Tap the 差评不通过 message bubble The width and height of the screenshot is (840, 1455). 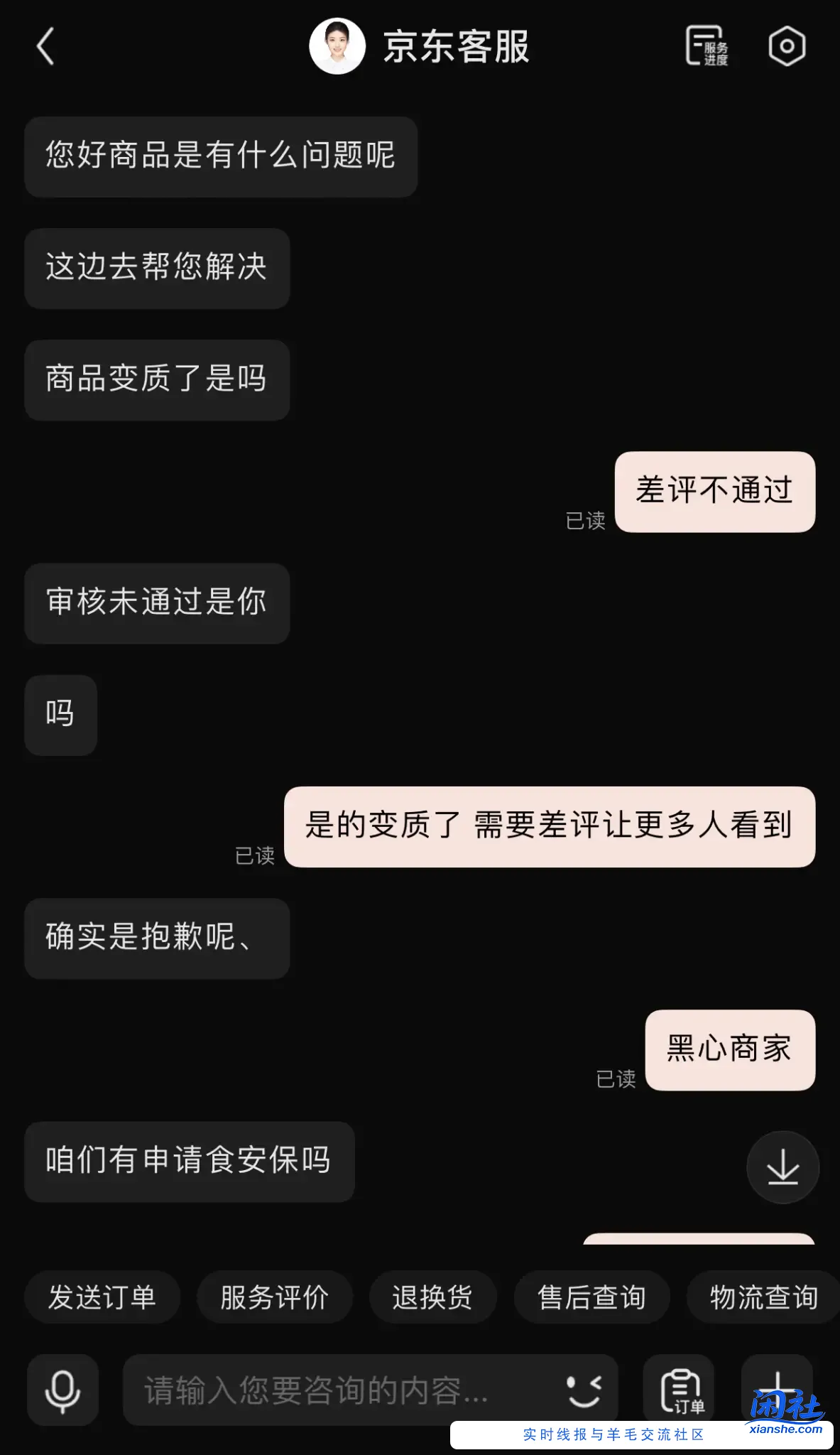714,492
